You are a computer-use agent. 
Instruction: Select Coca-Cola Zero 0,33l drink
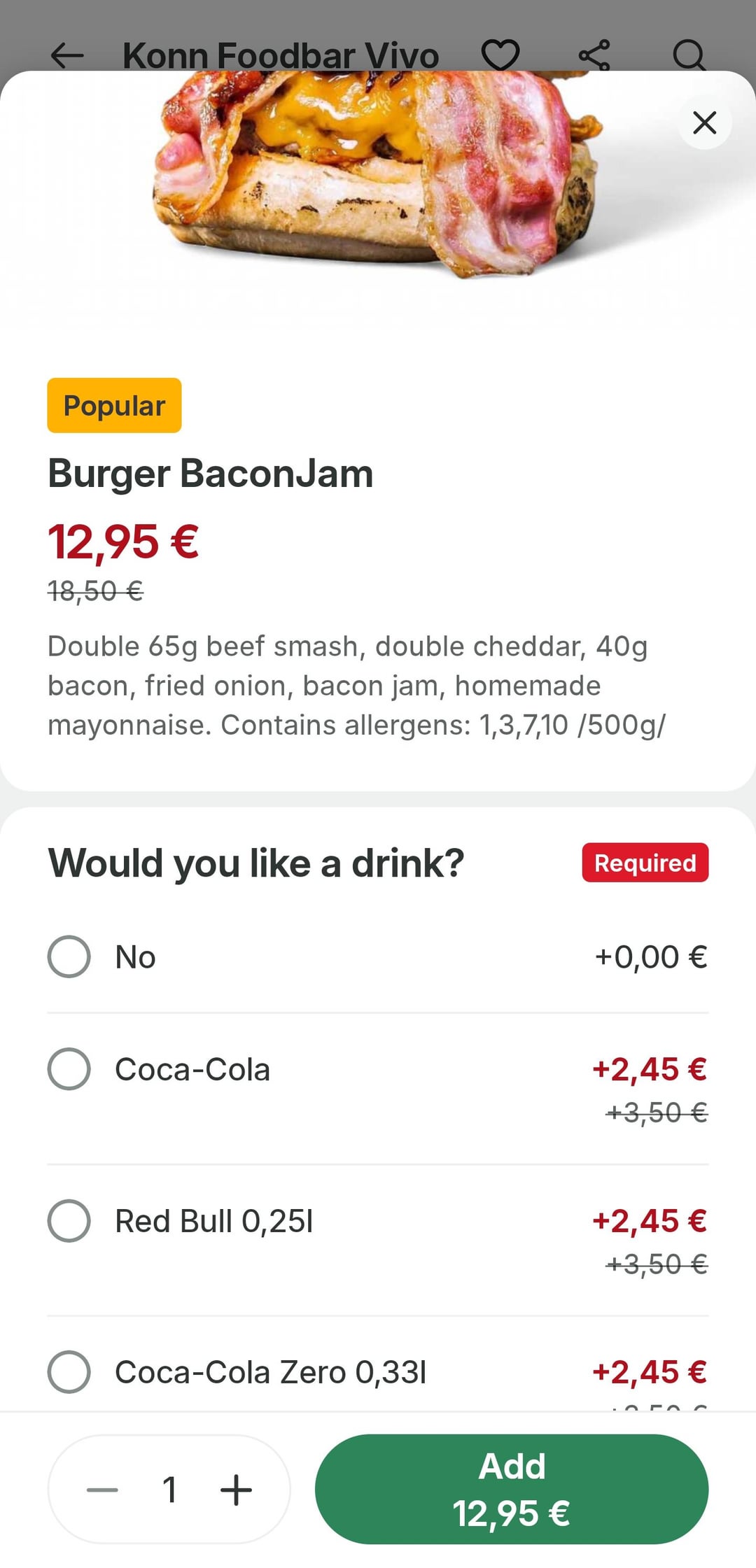pos(69,1371)
